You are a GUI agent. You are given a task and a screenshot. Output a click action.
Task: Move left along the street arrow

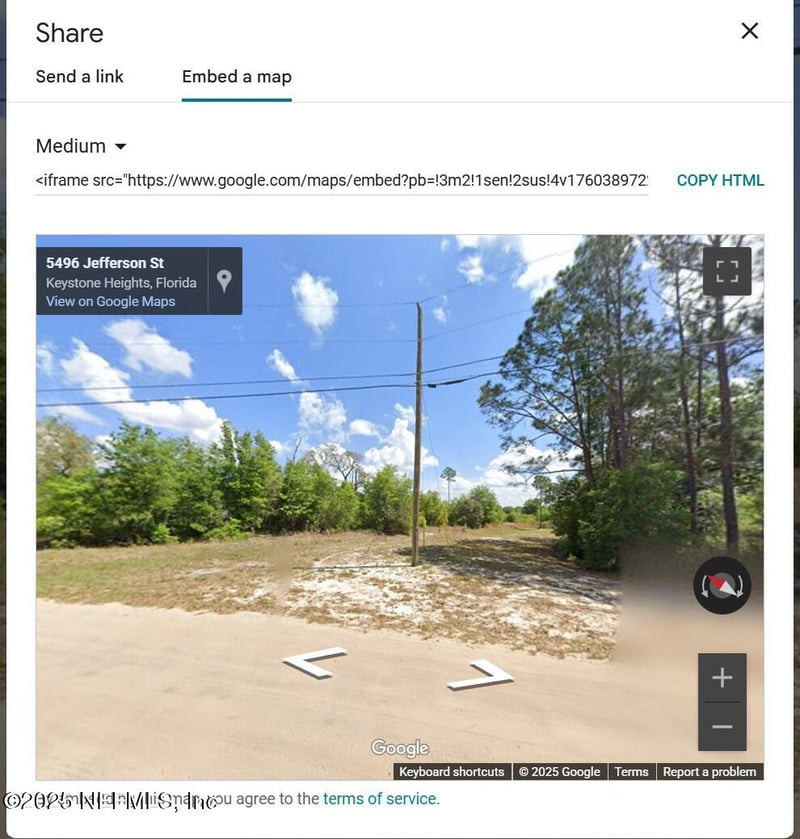314,662
